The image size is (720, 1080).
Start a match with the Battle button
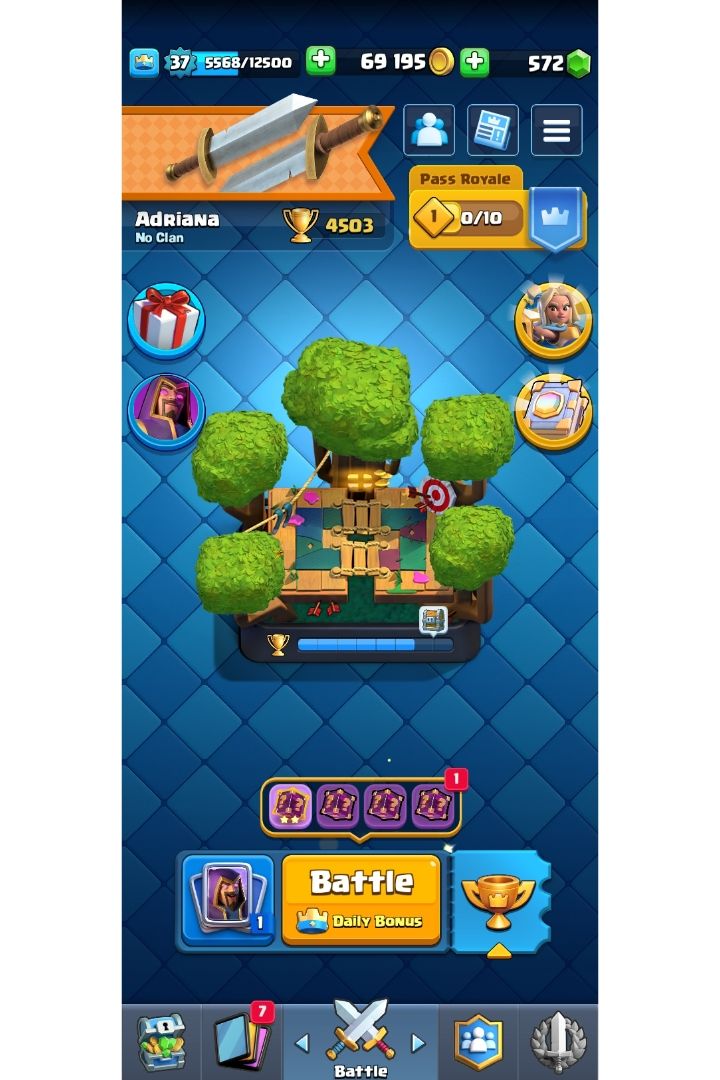[x=361, y=898]
